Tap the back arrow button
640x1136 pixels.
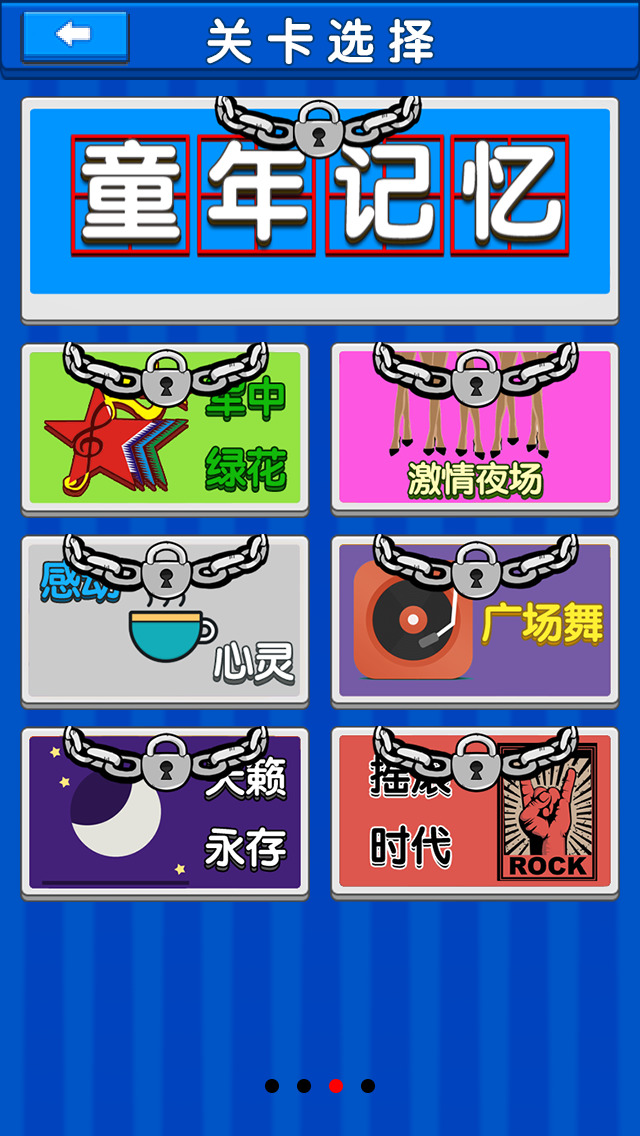pos(75,35)
